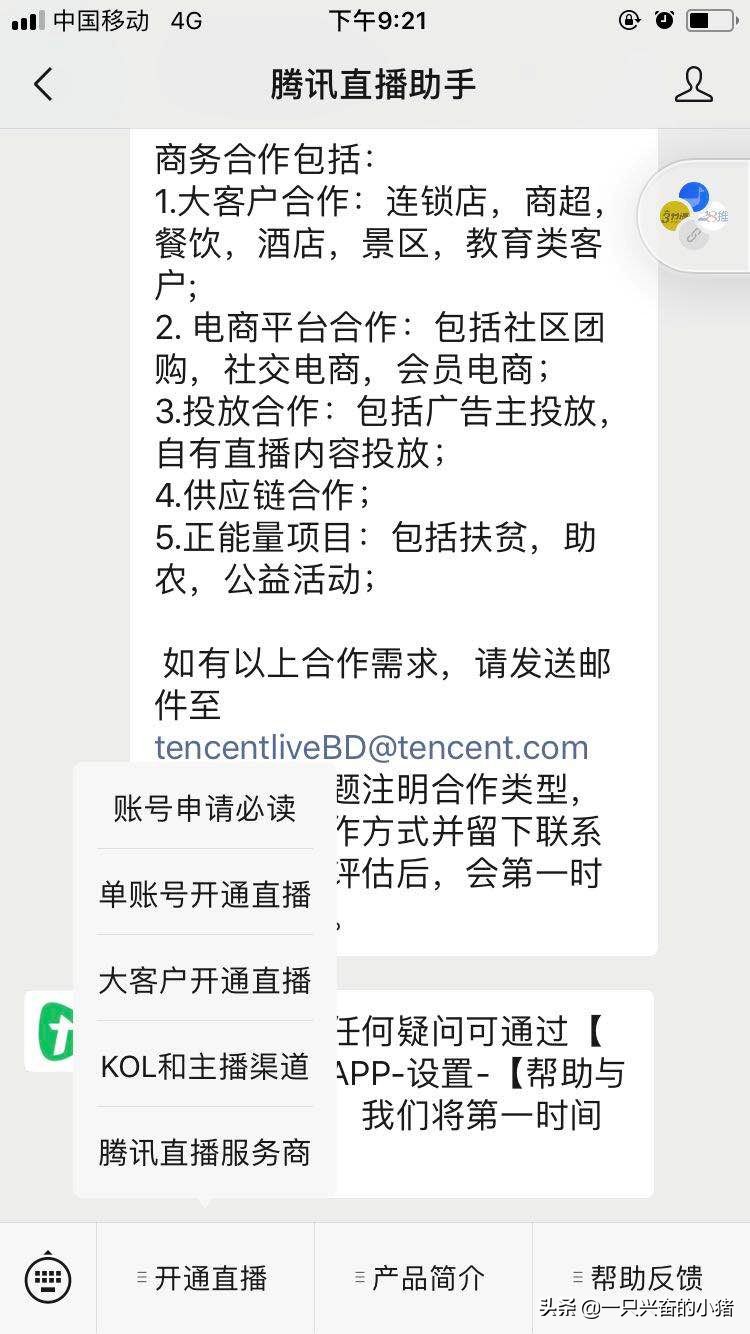Open the account profile icon
Screen dimensions: 750x1334
(x=693, y=84)
